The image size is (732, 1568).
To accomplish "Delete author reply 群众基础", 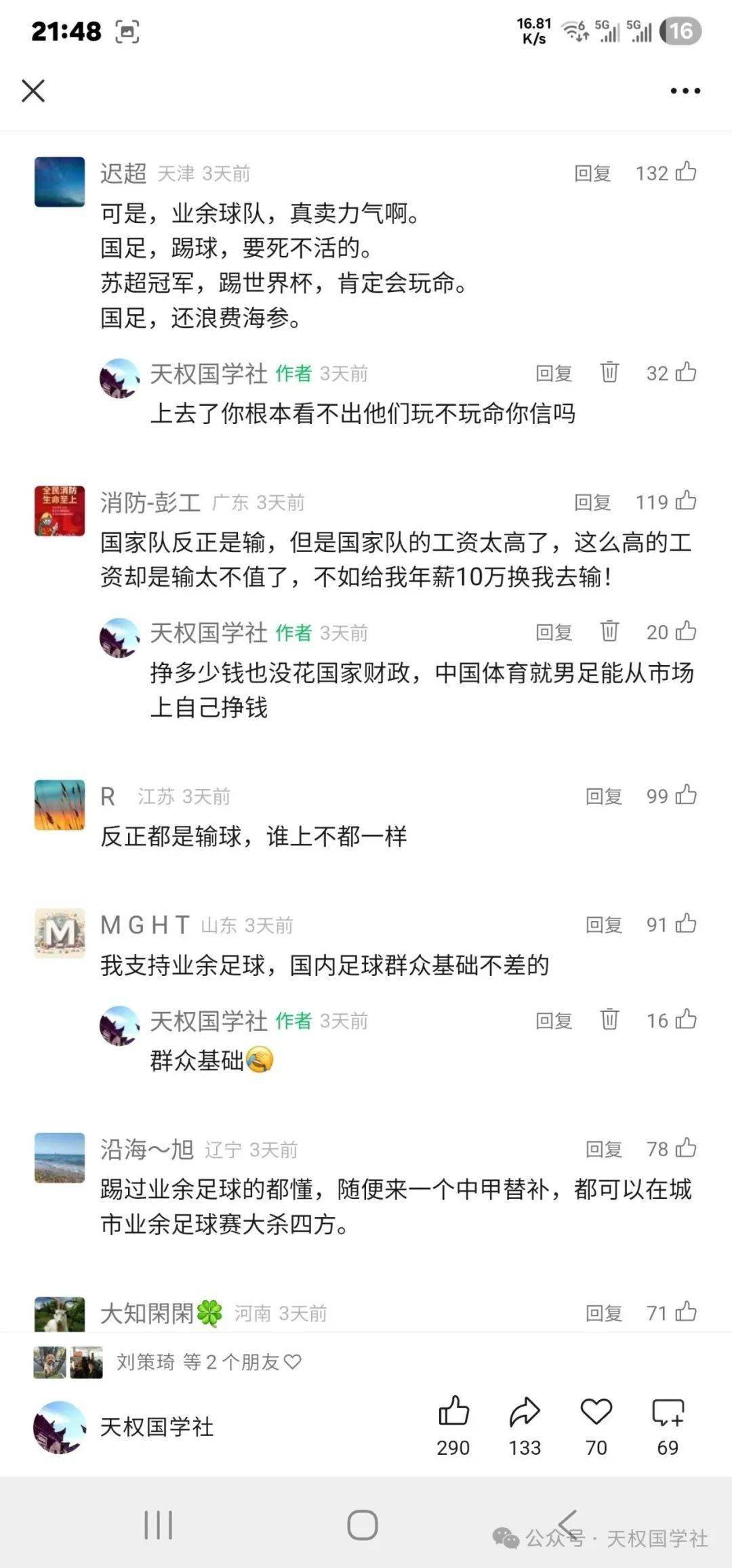I will click(609, 1019).
